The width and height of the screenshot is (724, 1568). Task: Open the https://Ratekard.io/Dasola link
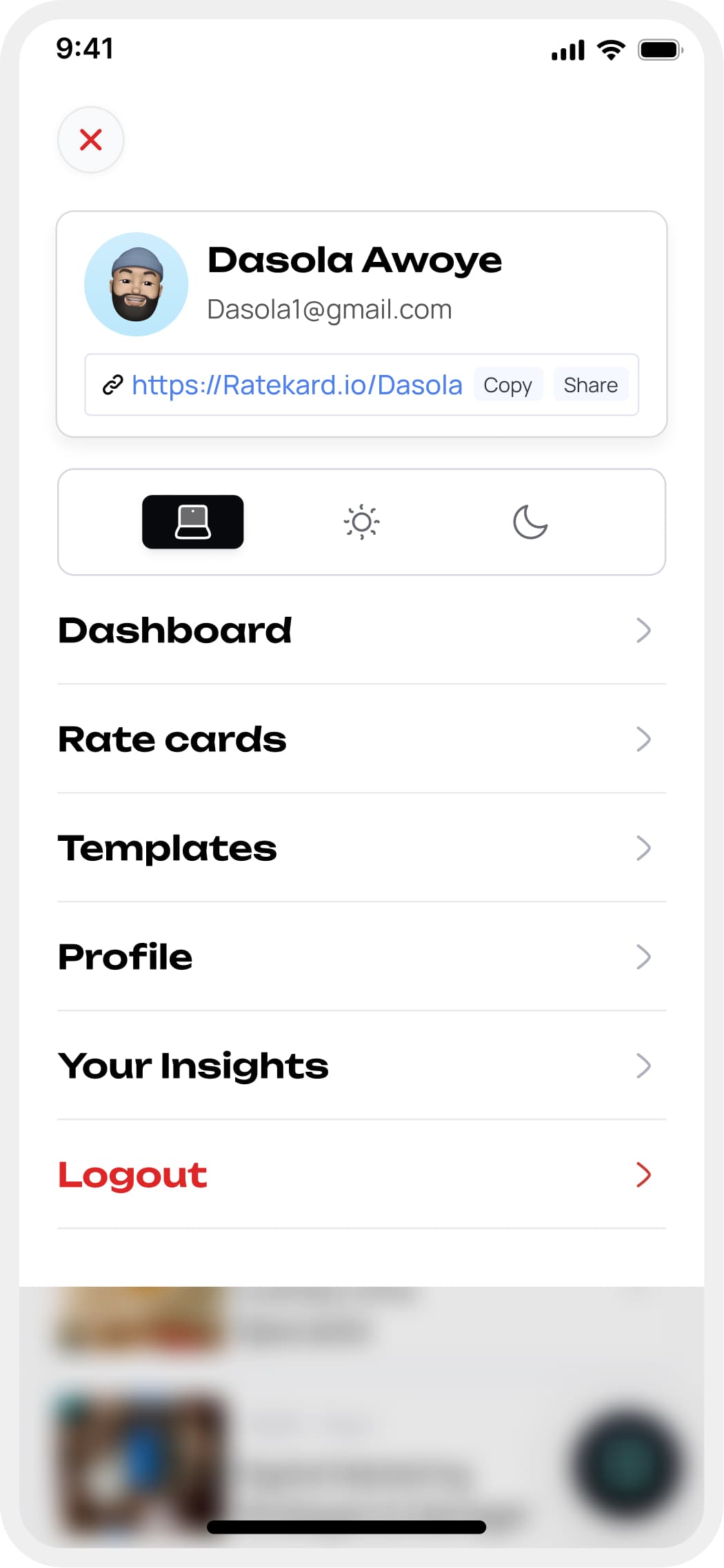coord(296,385)
